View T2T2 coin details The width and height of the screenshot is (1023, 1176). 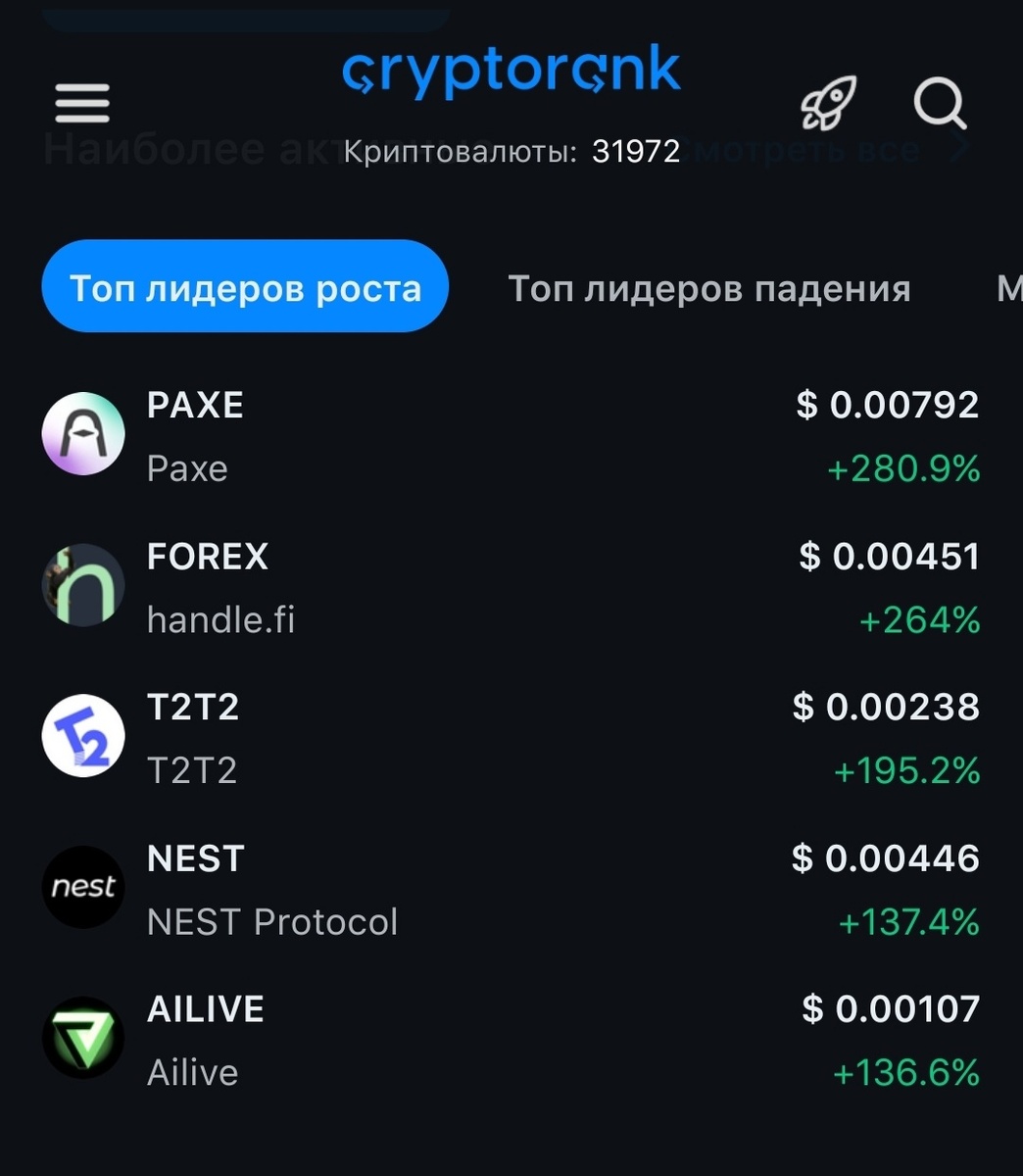click(511, 738)
